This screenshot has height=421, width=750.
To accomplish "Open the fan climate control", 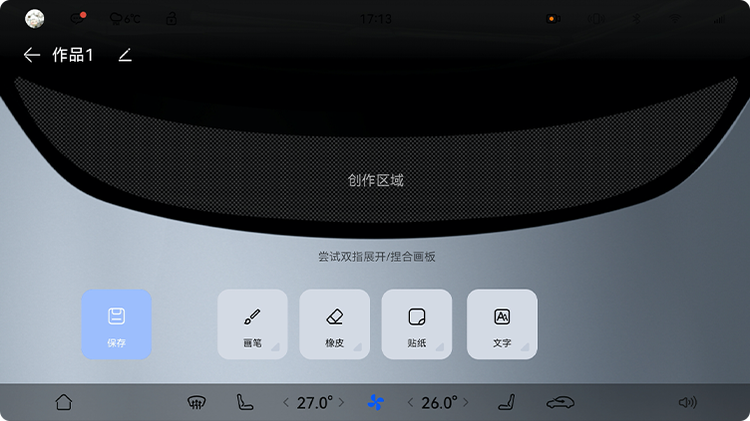I will point(376,403).
